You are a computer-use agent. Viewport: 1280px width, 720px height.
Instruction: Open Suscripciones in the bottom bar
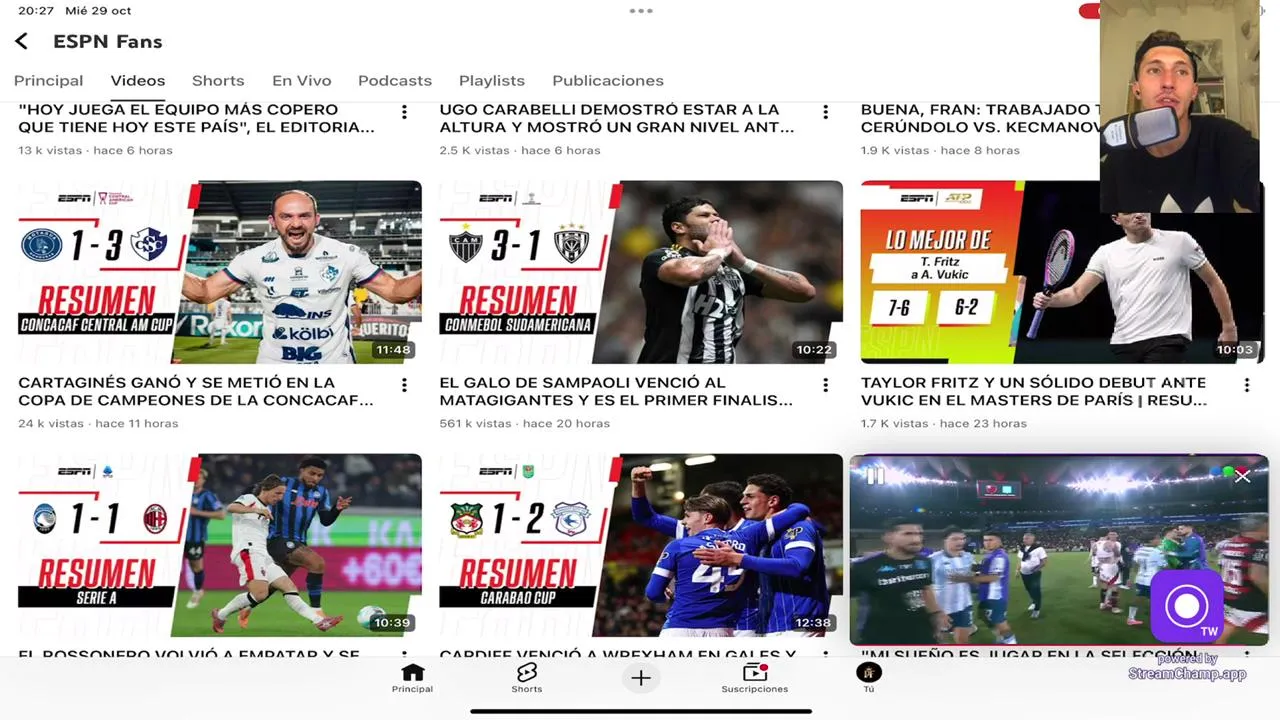coord(754,677)
